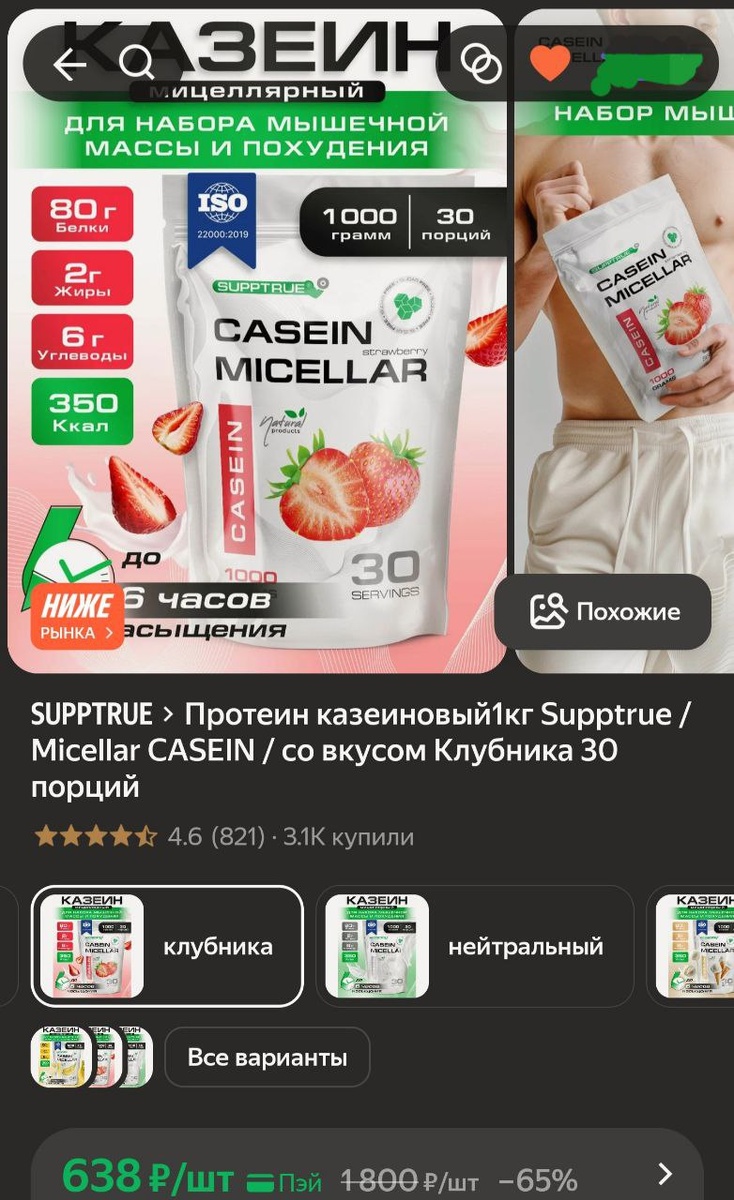Open the SUPPTRUE brand link
This screenshot has width=734, height=1200.
click(x=92, y=715)
